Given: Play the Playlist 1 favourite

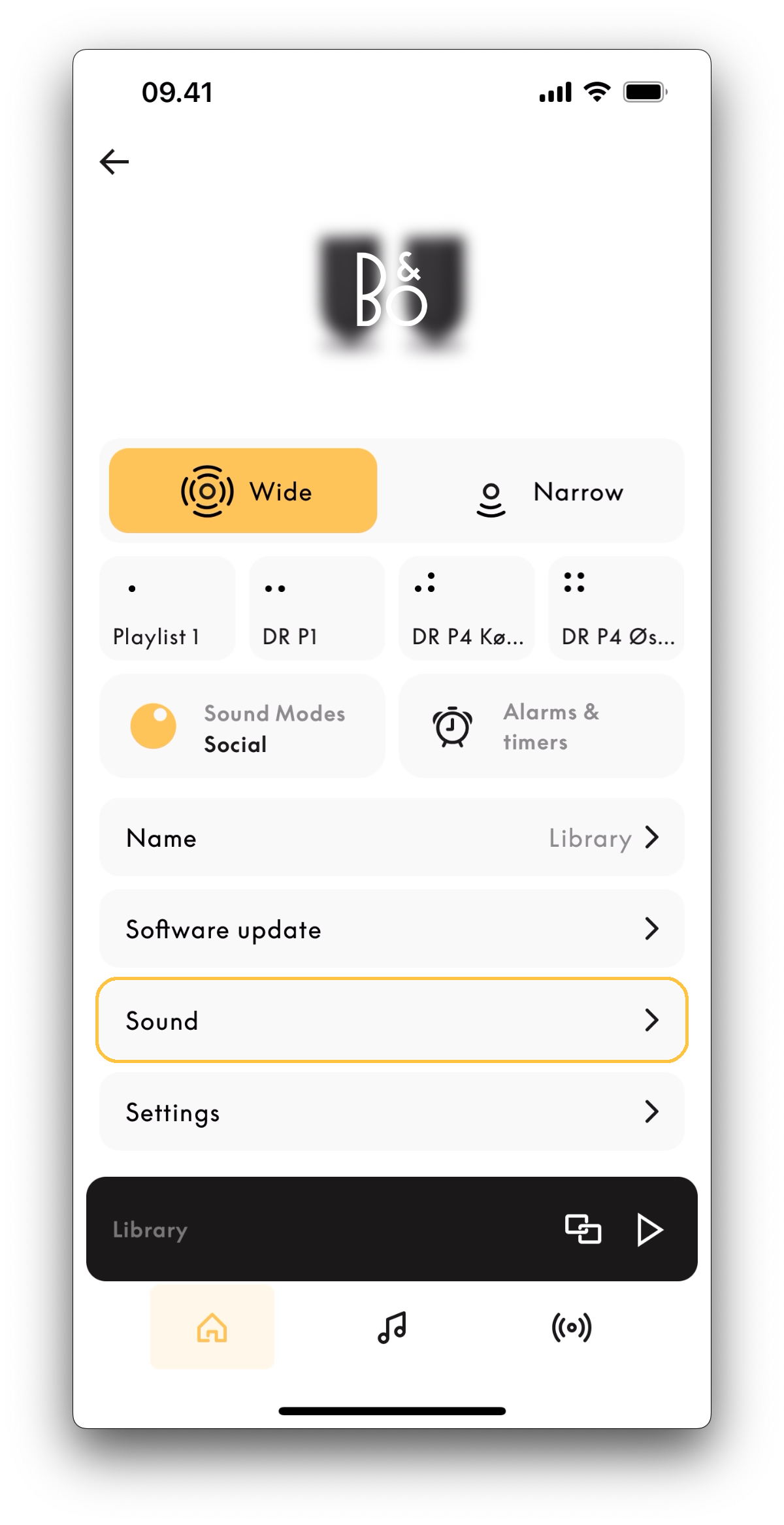Looking at the screenshot, I should 167,608.
